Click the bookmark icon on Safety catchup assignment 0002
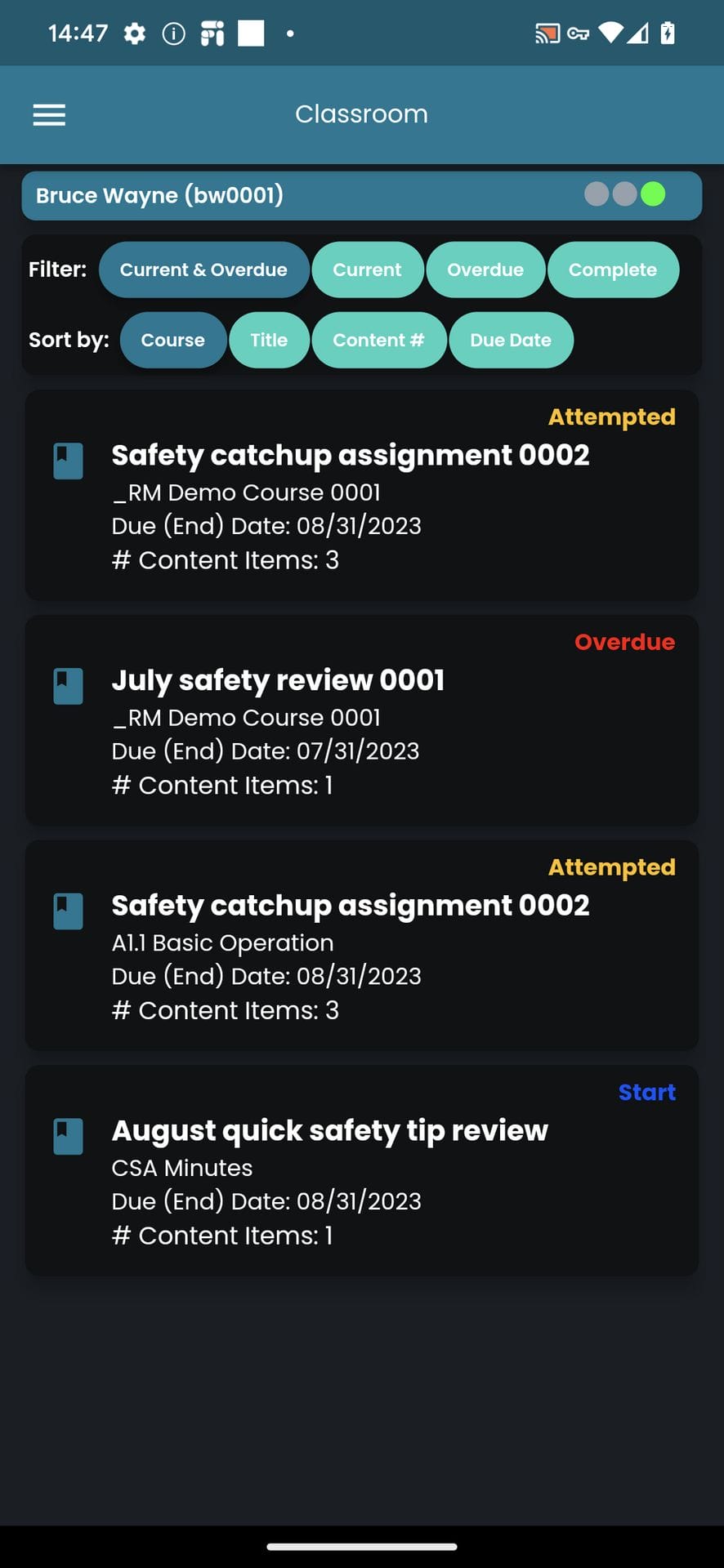The image size is (724, 1568). click(69, 461)
